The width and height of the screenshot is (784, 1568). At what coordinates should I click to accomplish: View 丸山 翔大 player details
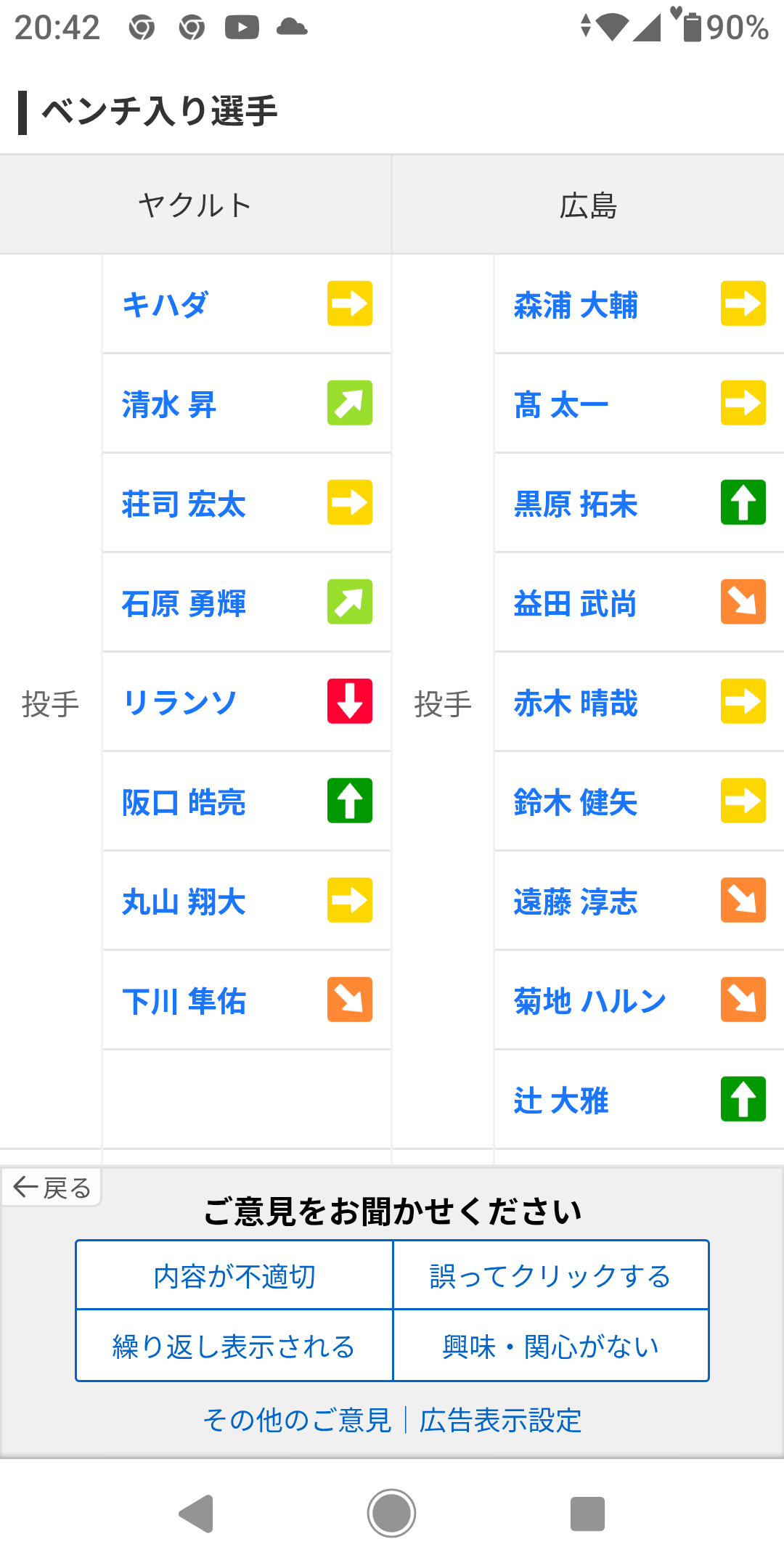(x=184, y=902)
